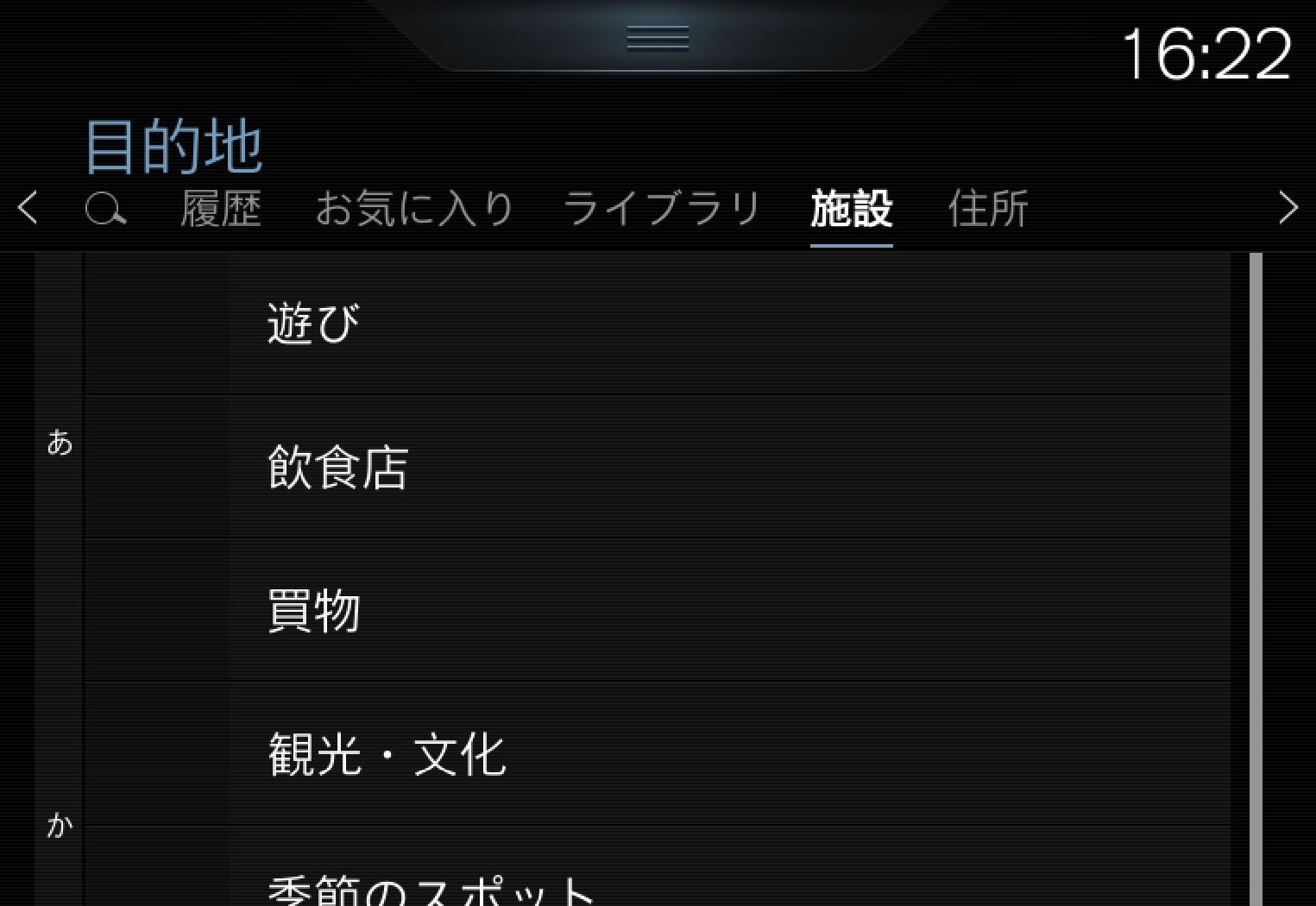Viewport: 1316px width, 906px height.
Task: Open the destination search magnifier
Action: (x=105, y=209)
